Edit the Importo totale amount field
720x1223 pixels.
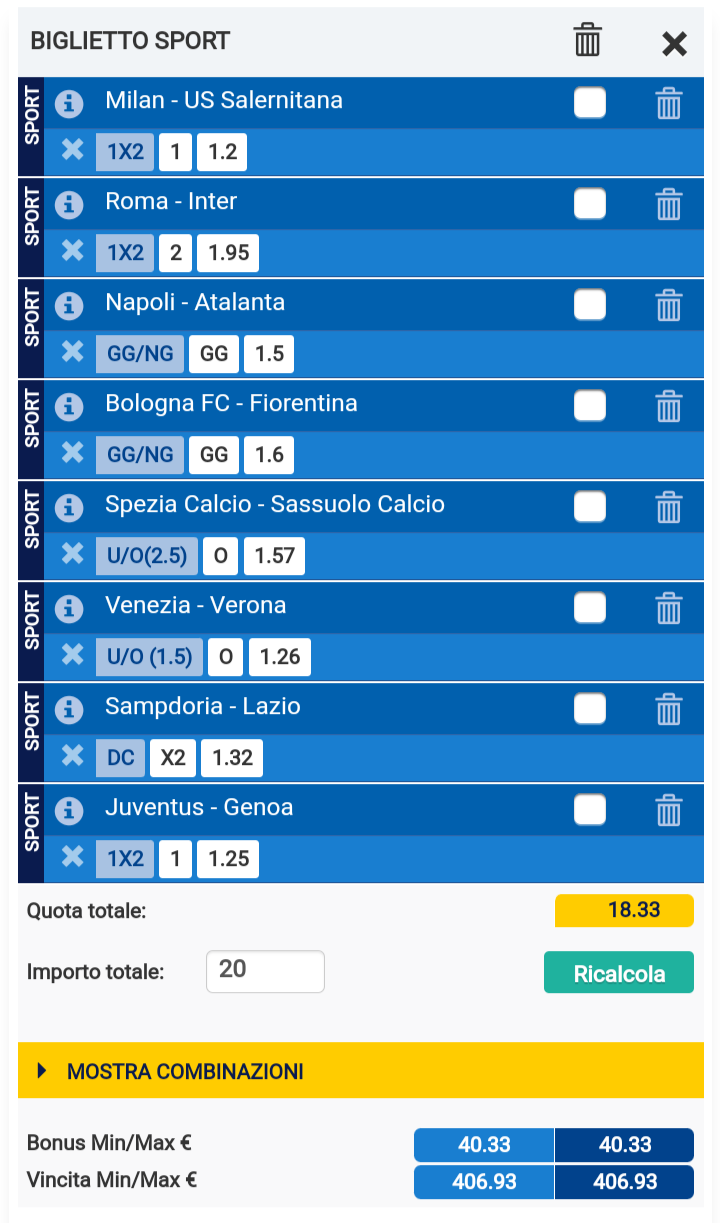(x=265, y=971)
